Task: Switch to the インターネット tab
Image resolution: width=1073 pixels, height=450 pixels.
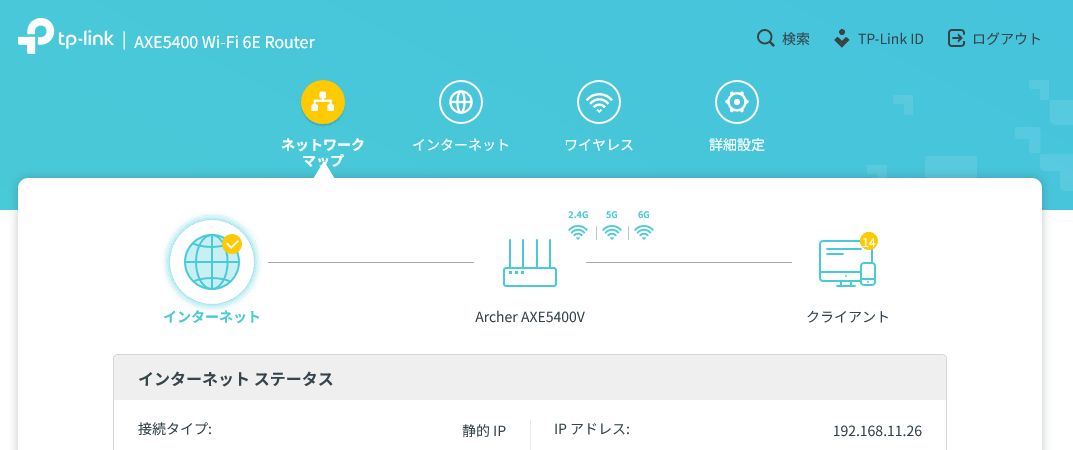Action: [x=461, y=103]
